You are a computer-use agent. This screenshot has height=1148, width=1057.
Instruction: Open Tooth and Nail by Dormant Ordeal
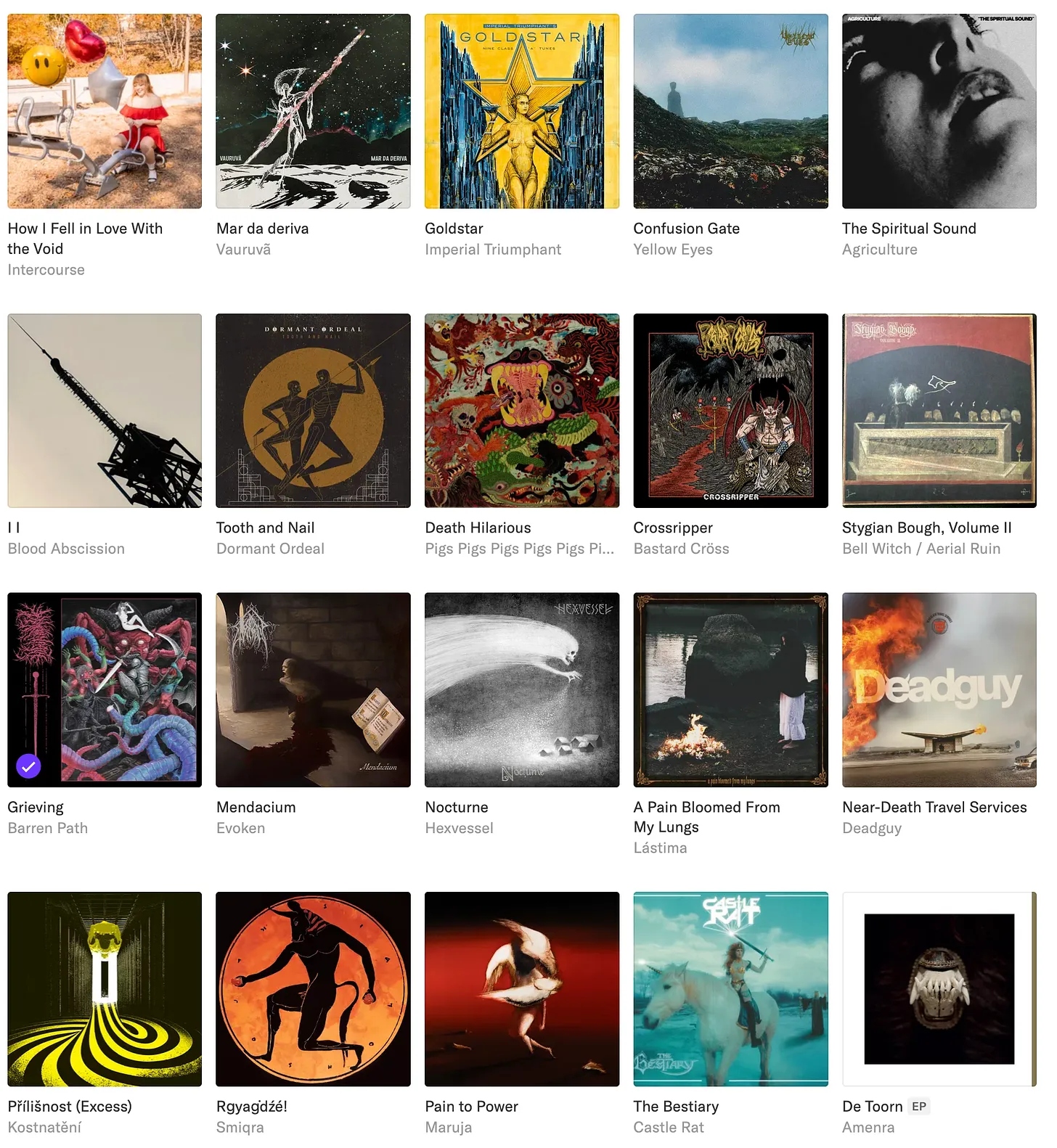click(313, 411)
